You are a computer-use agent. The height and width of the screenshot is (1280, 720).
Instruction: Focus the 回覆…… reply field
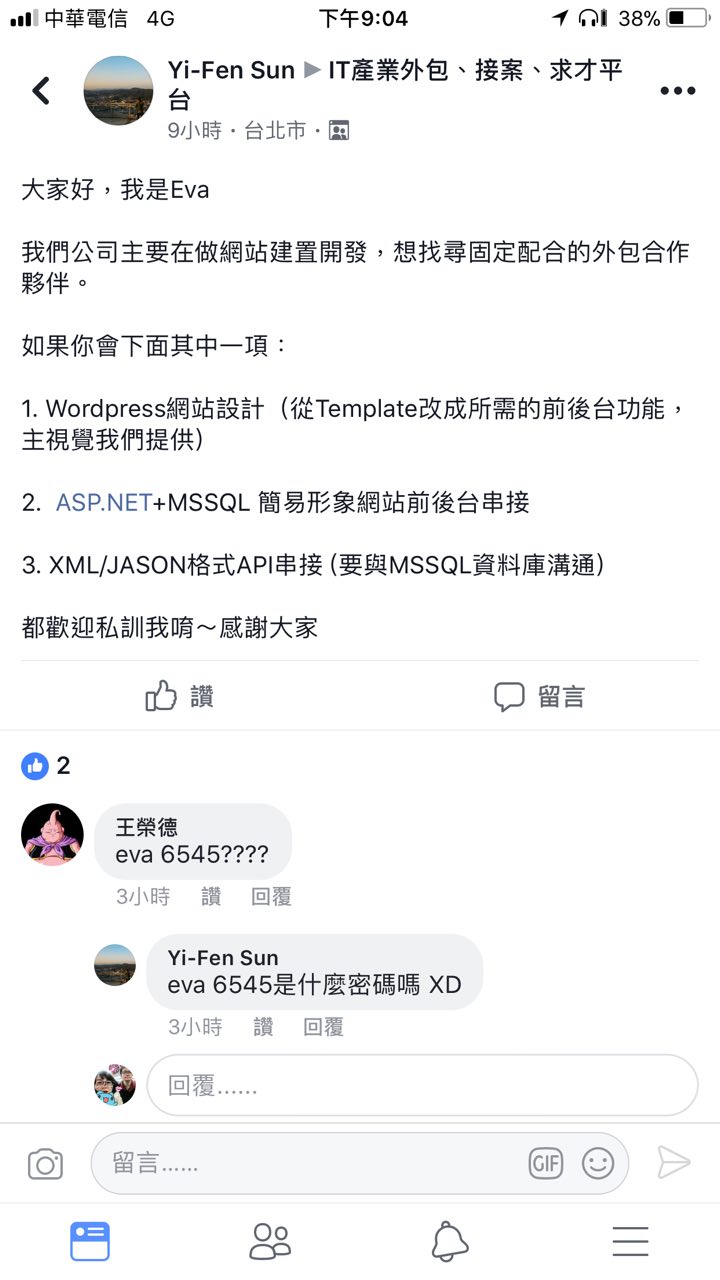421,1086
